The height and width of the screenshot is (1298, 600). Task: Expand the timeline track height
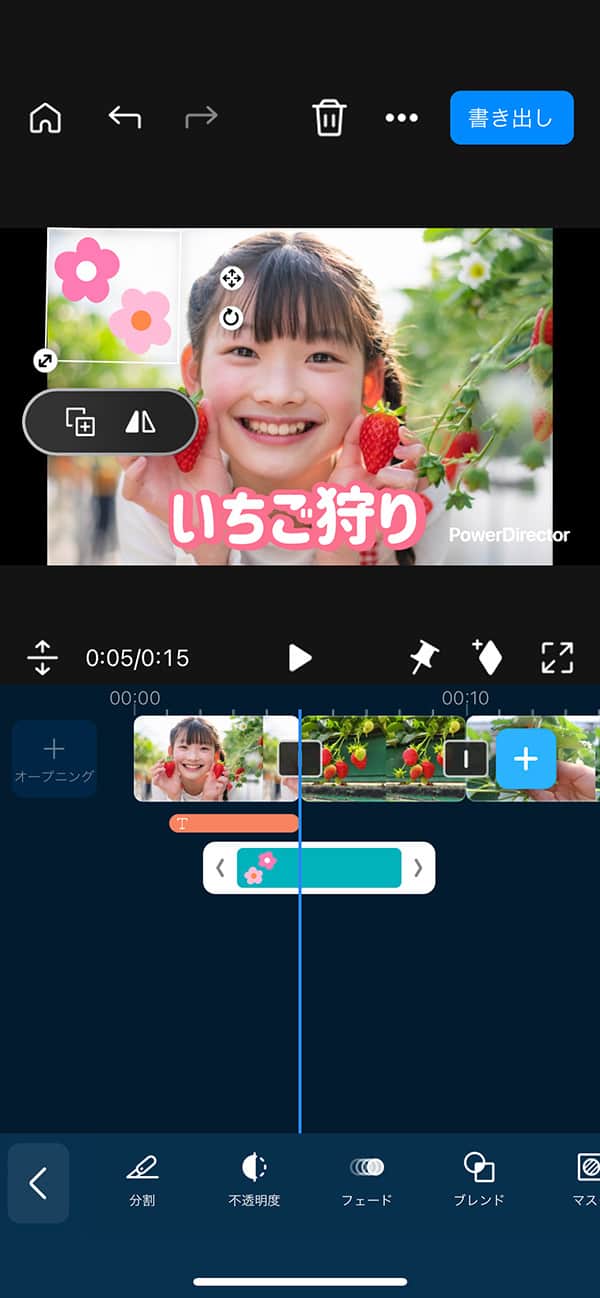[42, 657]
